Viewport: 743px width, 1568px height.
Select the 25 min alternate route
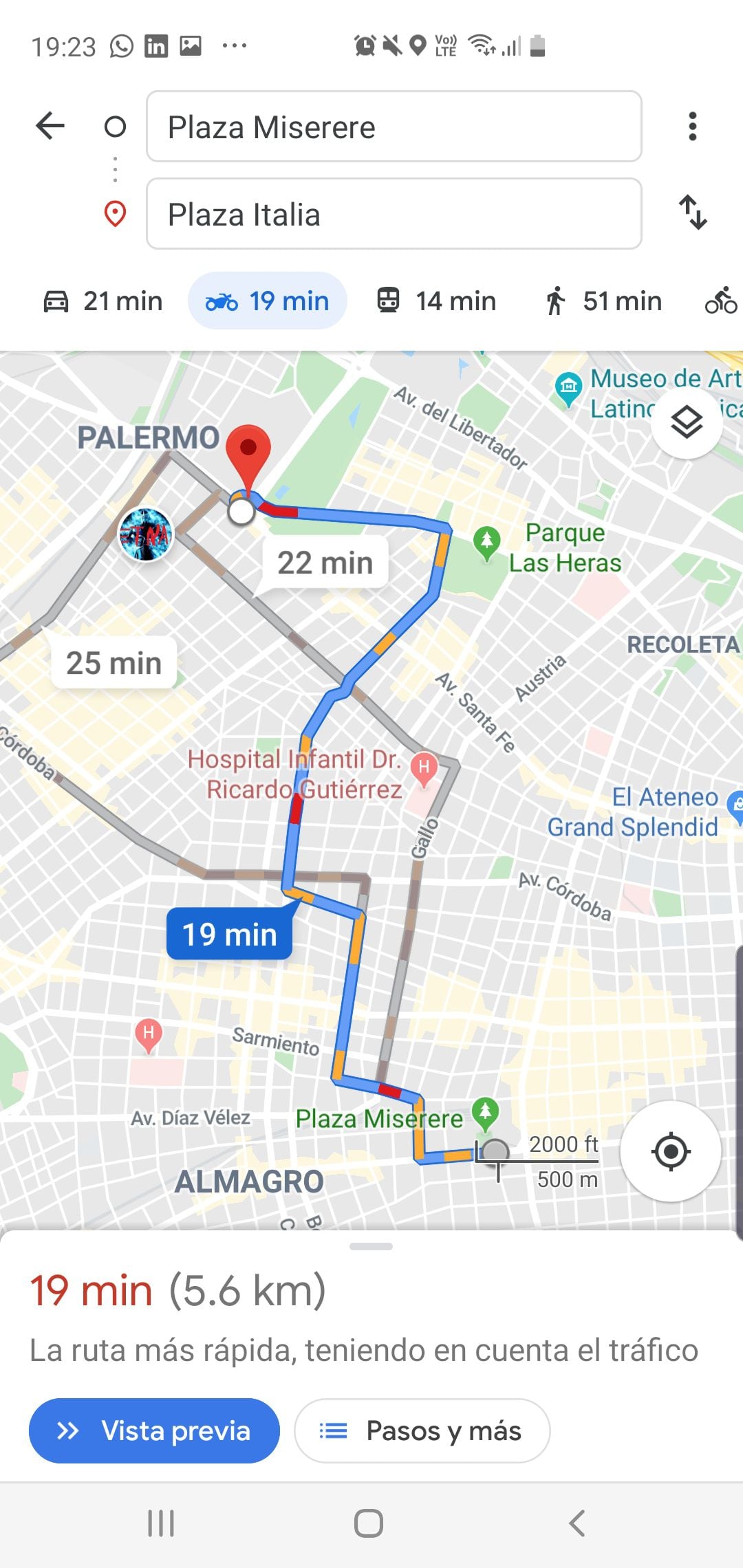[x=114, y=664]
